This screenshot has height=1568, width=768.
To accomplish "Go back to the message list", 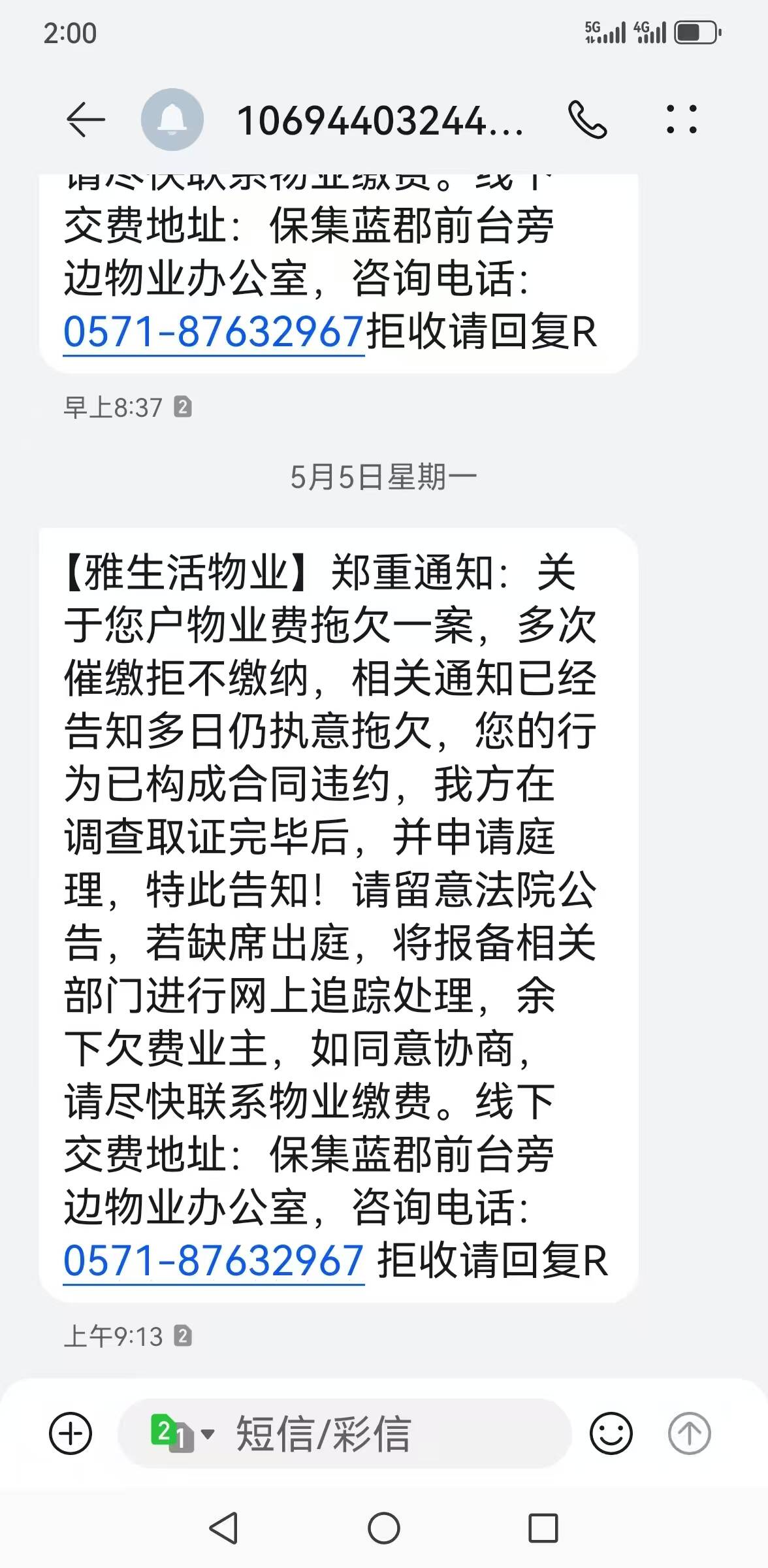I will [x=86, y=120].
